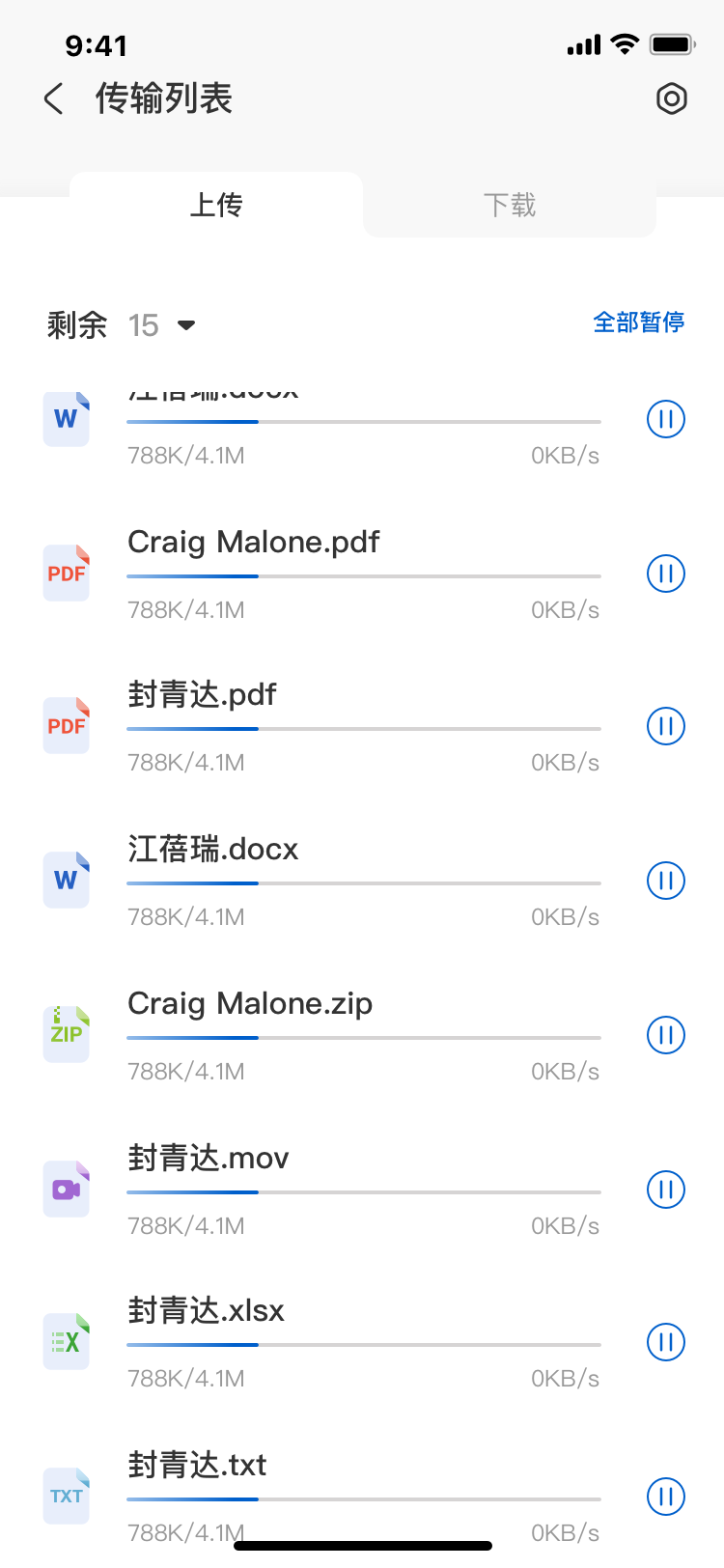This screenshot has width=724, height=1568.
Task: Pause the Craig Malone.pdf upload
Action: [x=665, y=573]
